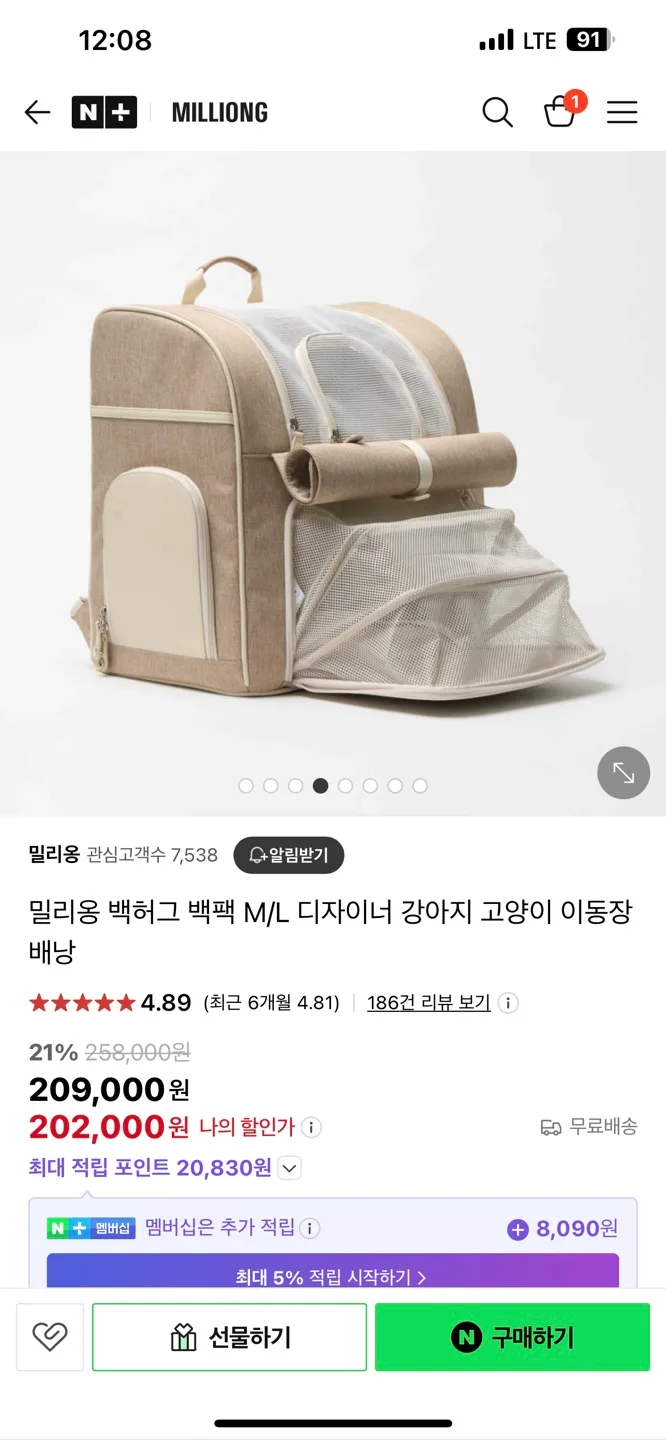Screen dimensions: 666x1440
Task: Tap 구매하기 purchase button
Action: pyautogui.click(x=512, y=1337)
